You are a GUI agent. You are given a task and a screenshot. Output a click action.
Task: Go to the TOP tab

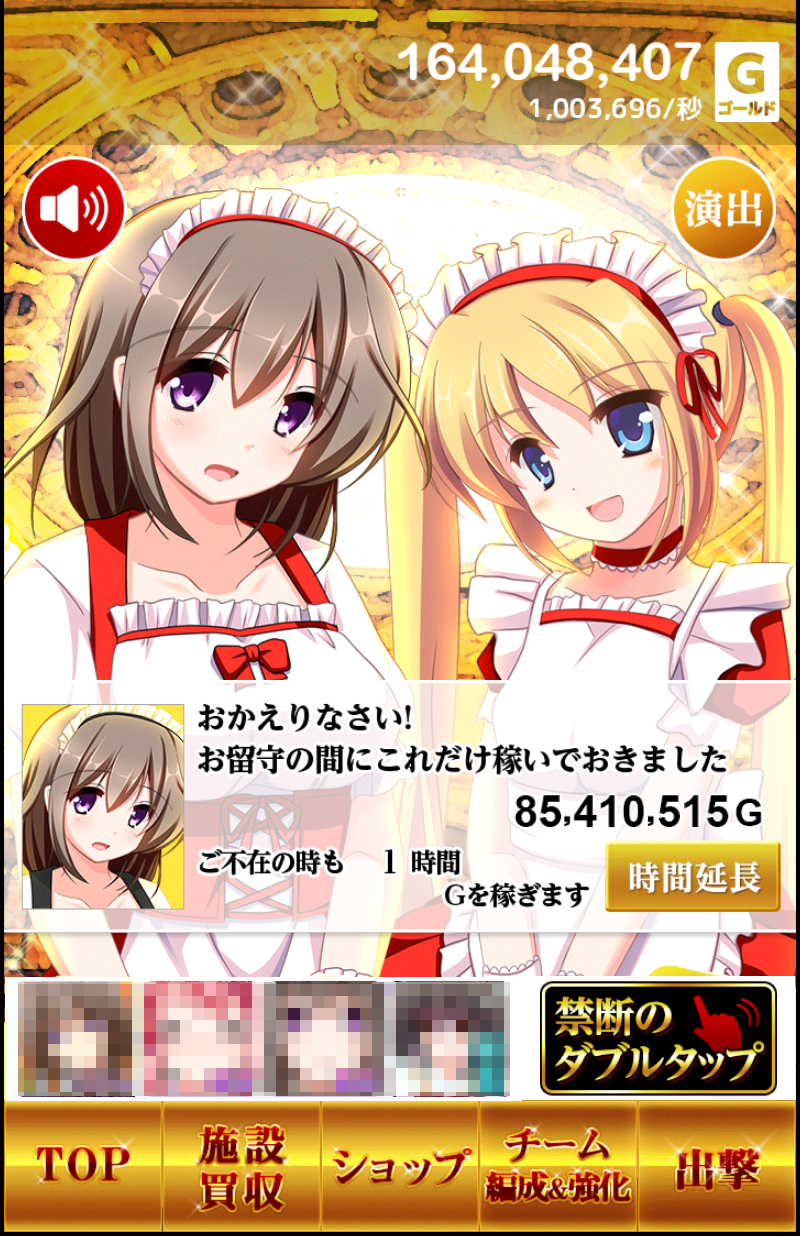(82, 1165)
